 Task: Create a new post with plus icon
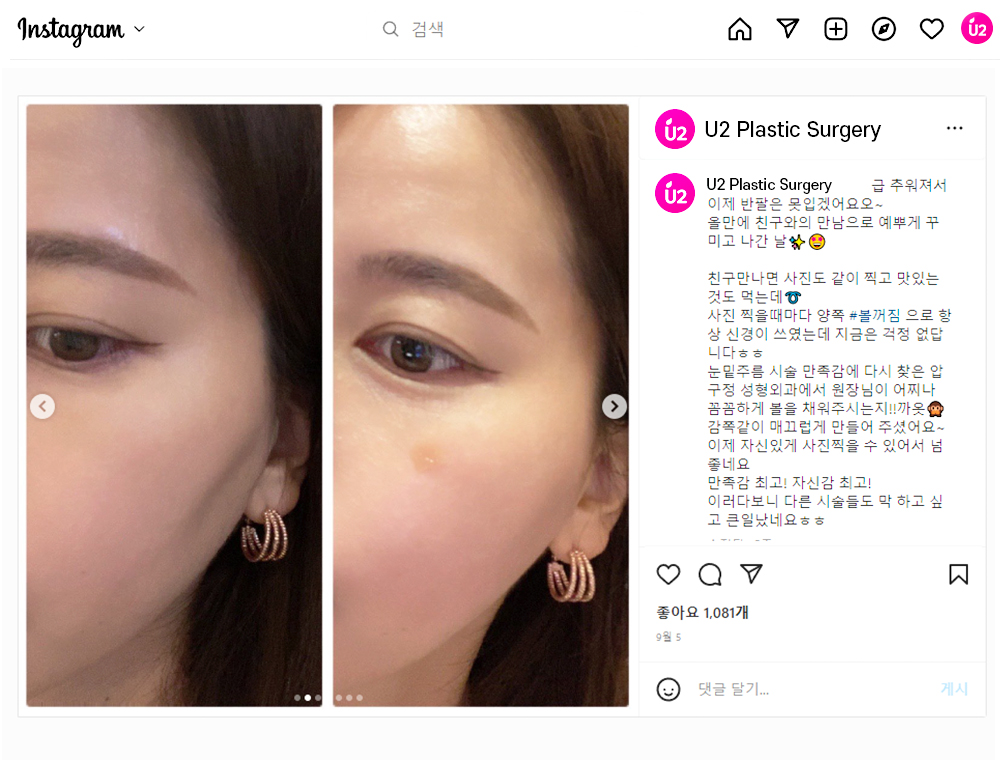tap(836, 30)
